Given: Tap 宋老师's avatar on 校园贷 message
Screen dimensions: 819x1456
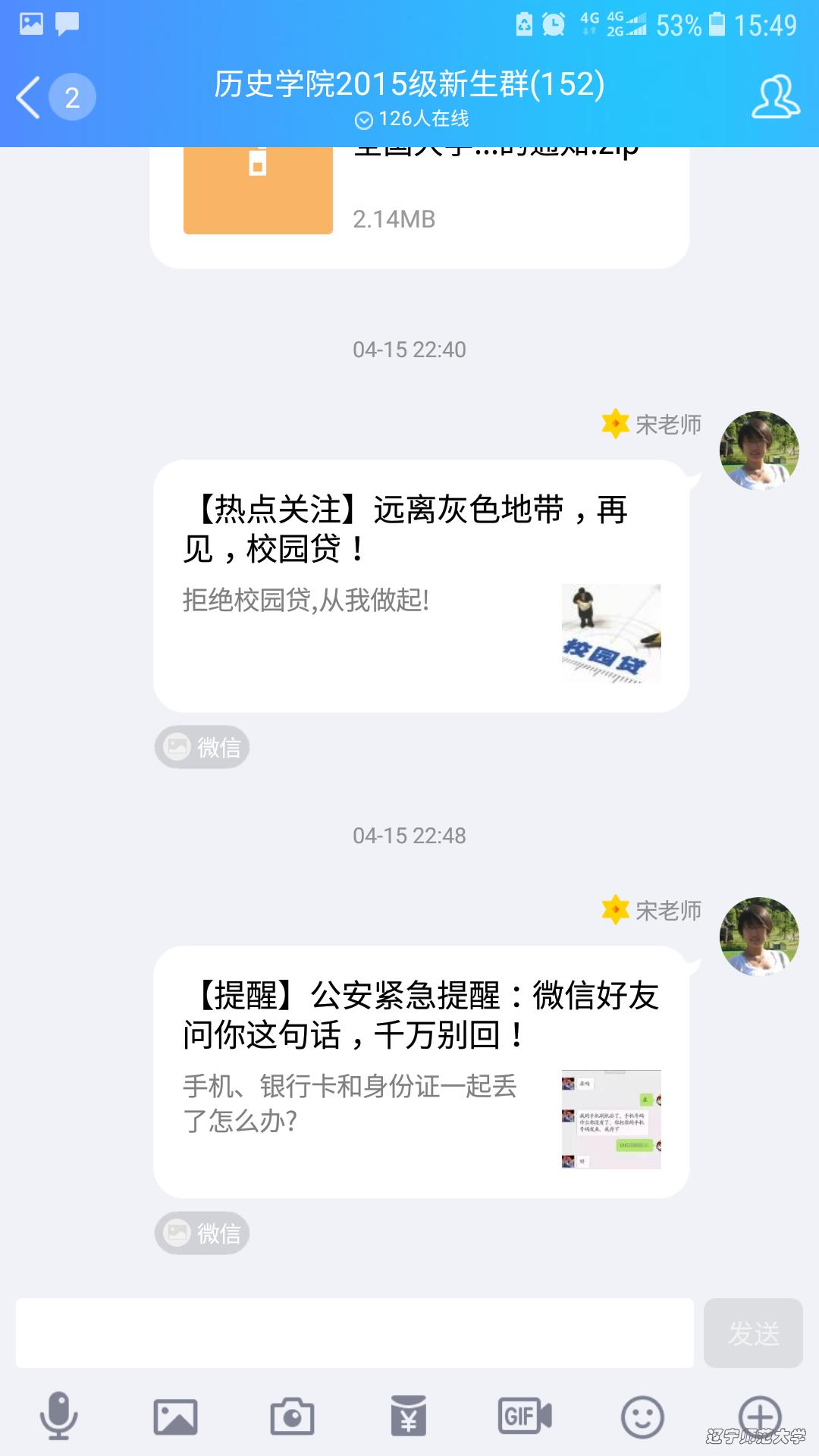Looking at the screenshot, I should (759, 450).
